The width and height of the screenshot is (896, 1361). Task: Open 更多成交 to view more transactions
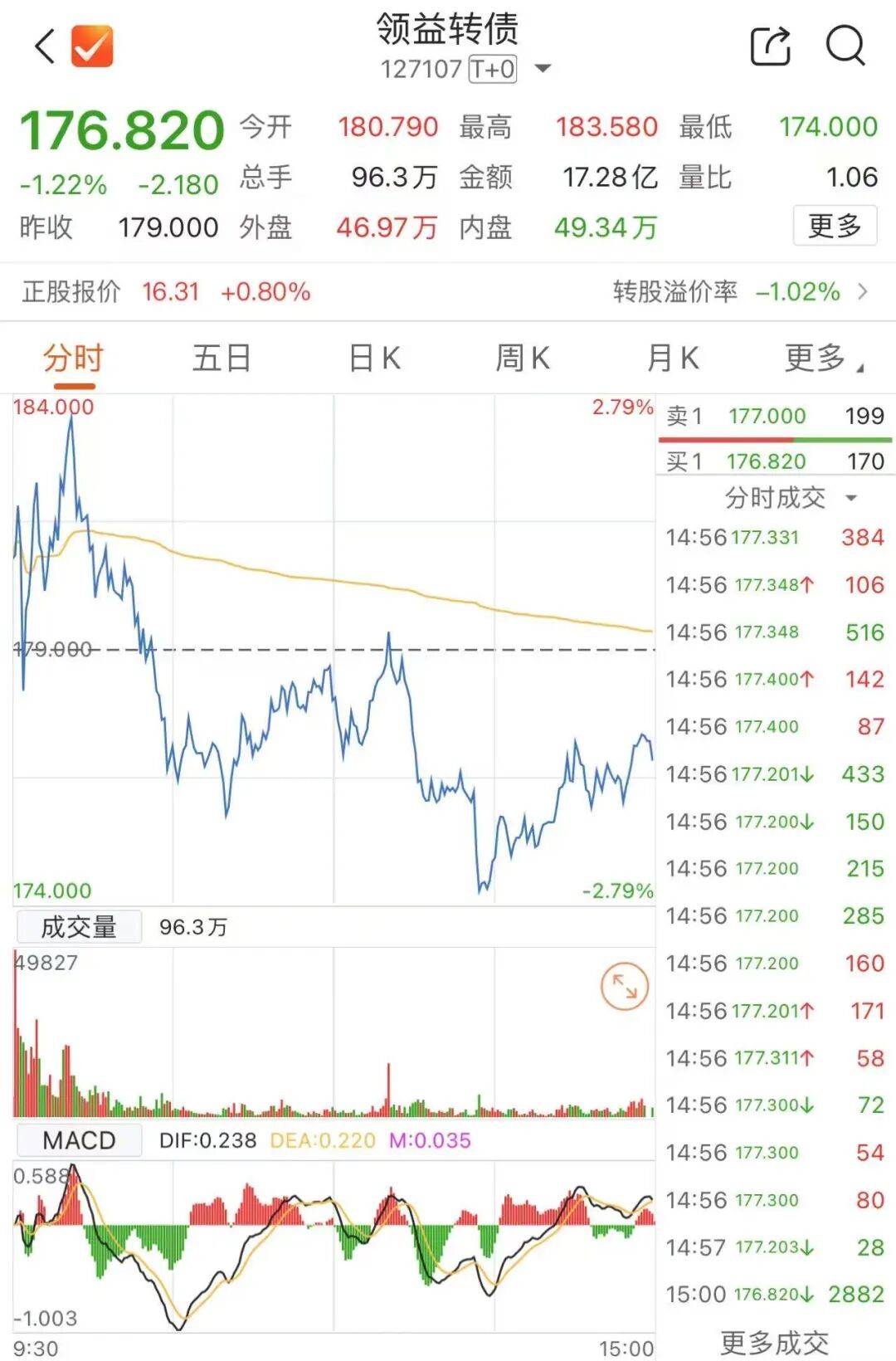[x=775, y=1339]
